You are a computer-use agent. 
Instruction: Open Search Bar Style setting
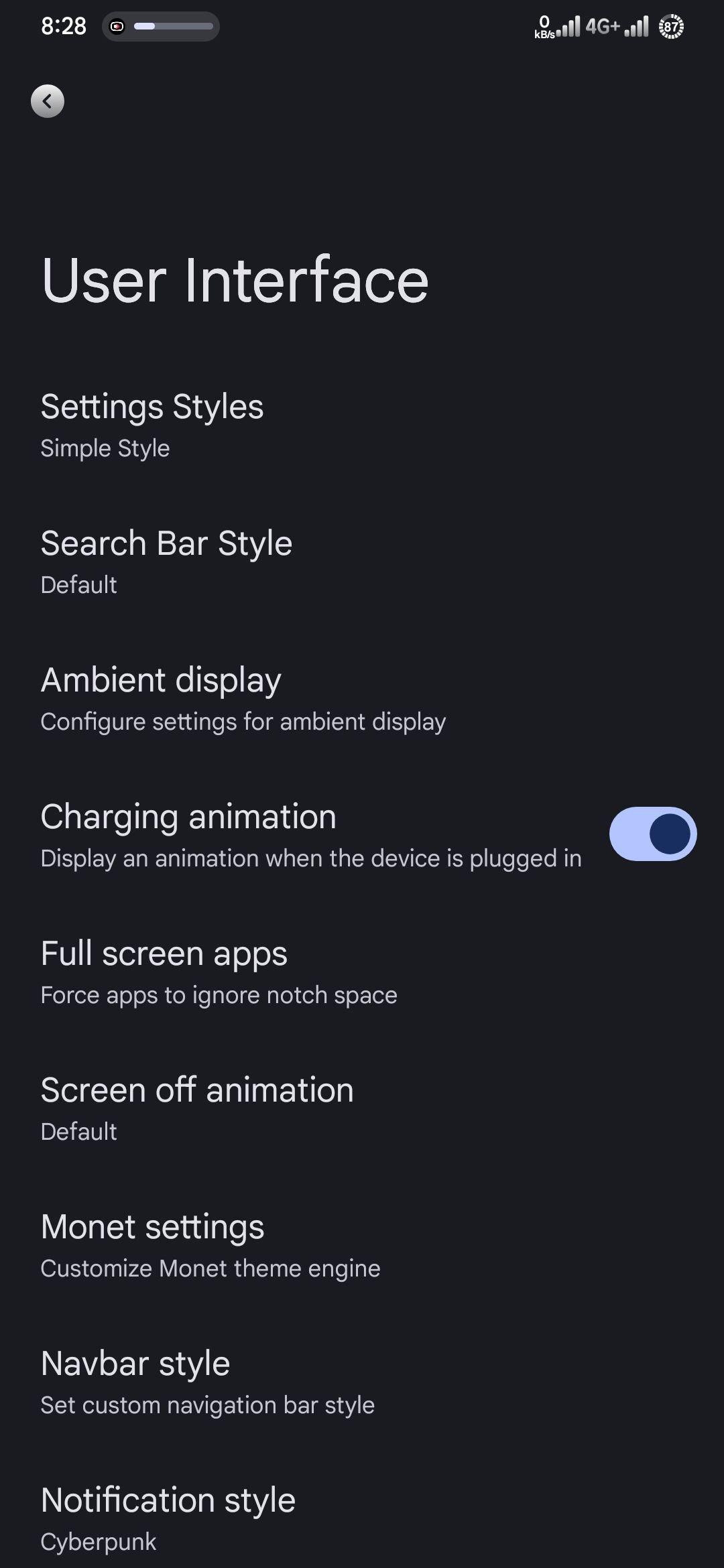[362, 563]
